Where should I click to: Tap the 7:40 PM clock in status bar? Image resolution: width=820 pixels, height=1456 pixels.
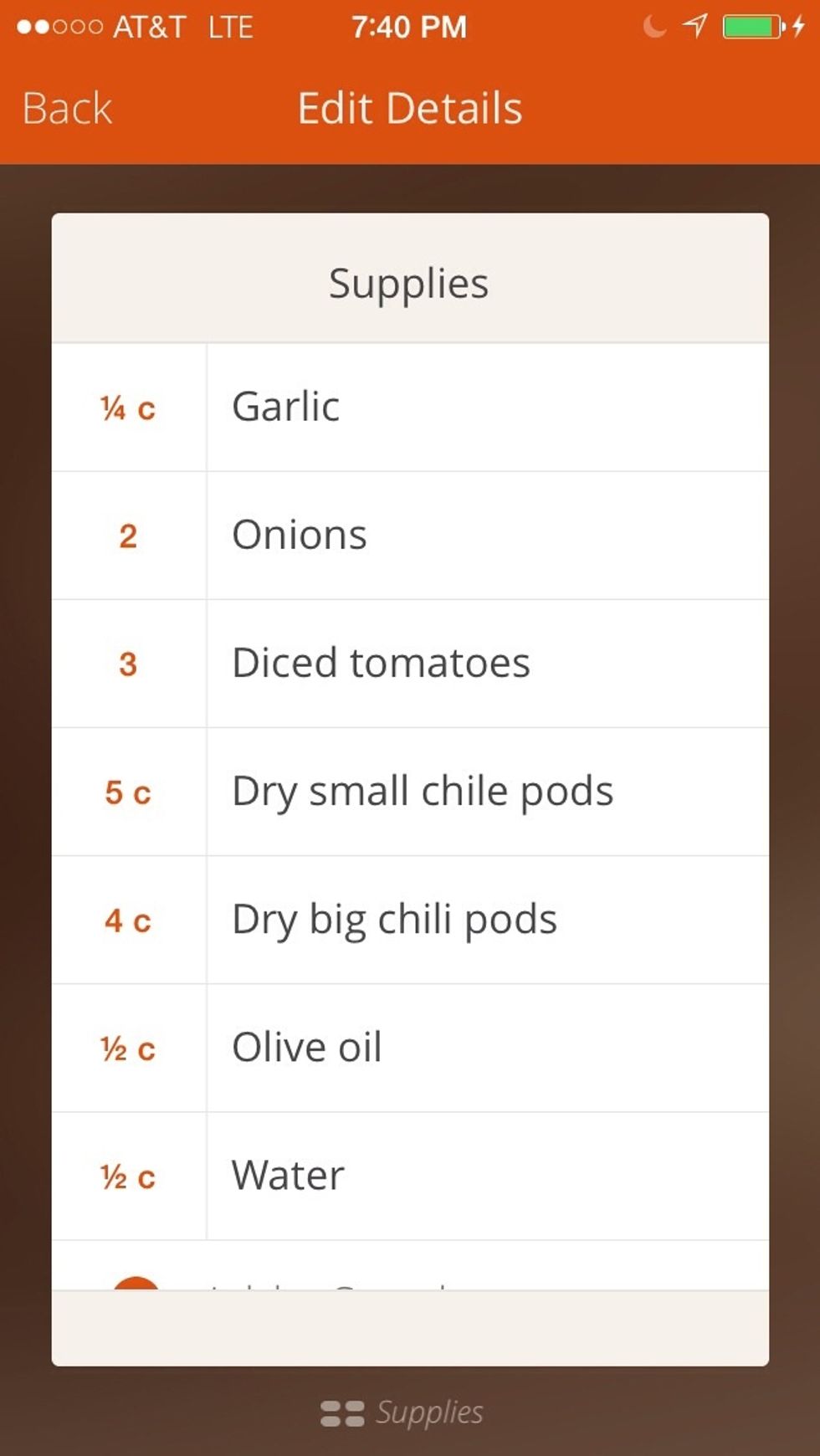[x=410, y=25]
